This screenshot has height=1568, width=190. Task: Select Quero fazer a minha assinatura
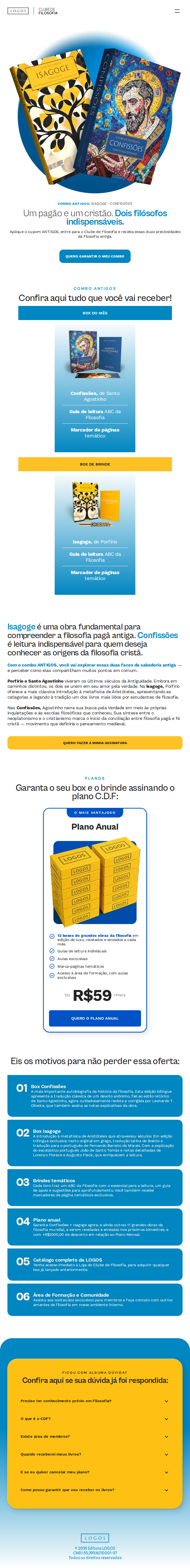pyautogui.click(x=95, y=743)
